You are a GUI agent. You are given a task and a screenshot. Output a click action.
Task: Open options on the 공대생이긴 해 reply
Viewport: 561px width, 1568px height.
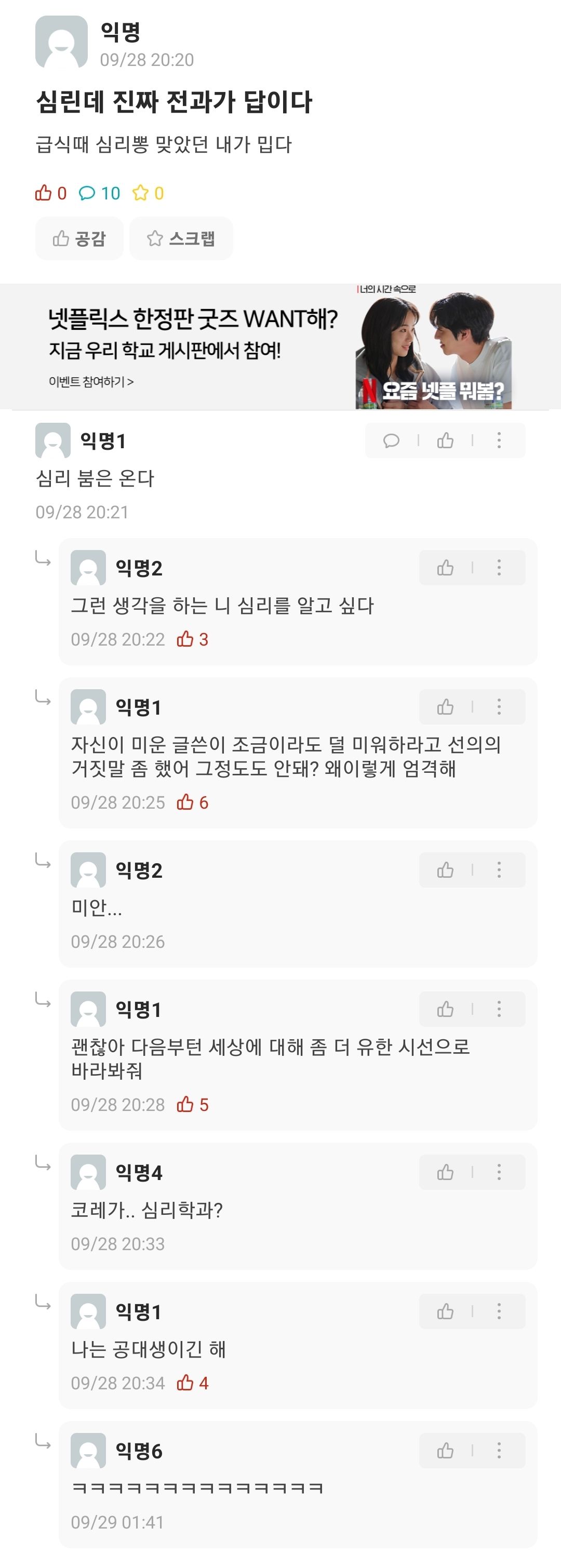pyautogui.click(x=499, y=1312)
